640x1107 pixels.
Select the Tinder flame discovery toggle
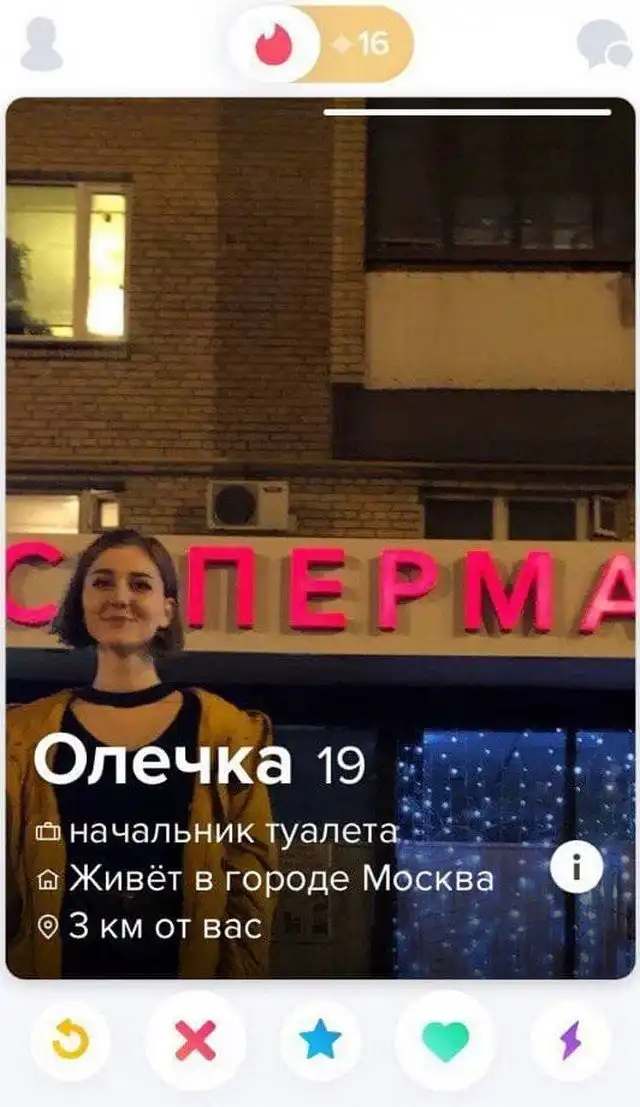tap(273, 45)
